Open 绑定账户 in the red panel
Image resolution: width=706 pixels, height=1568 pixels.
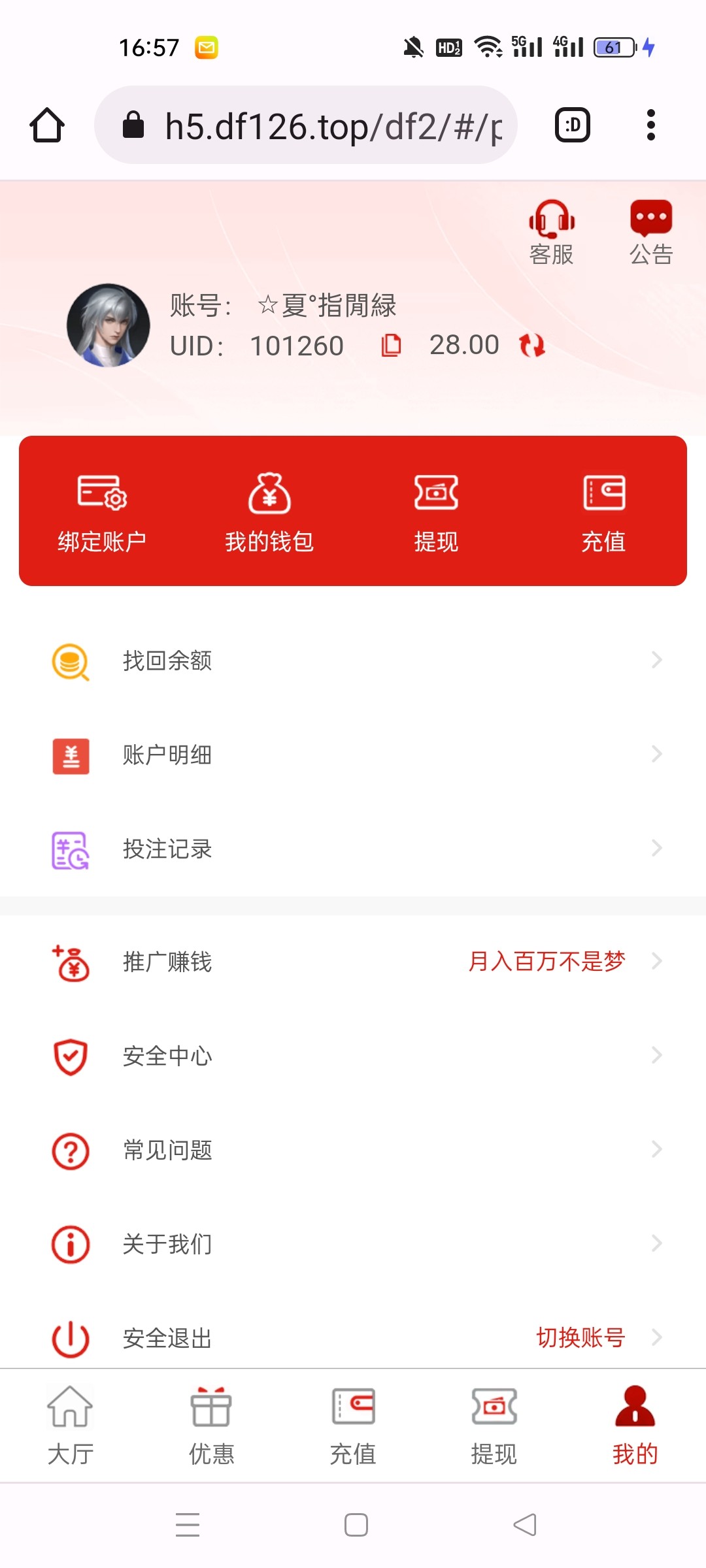(102, 513)
